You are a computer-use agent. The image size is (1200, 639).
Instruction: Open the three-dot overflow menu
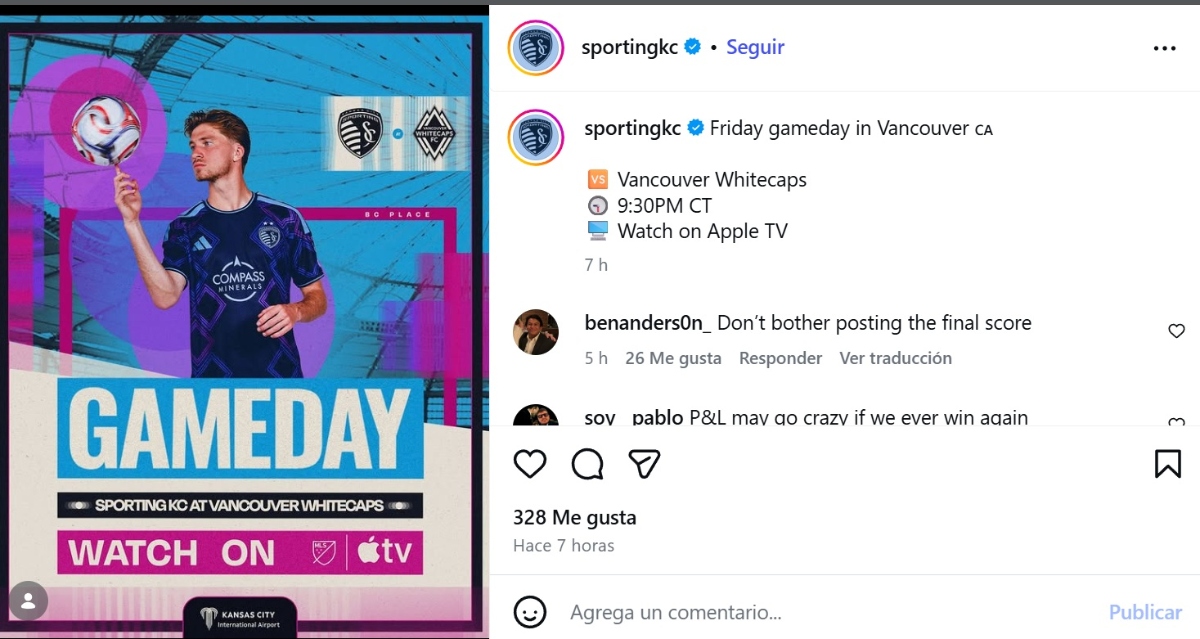pyautogui.click(x=1164, y=48)
